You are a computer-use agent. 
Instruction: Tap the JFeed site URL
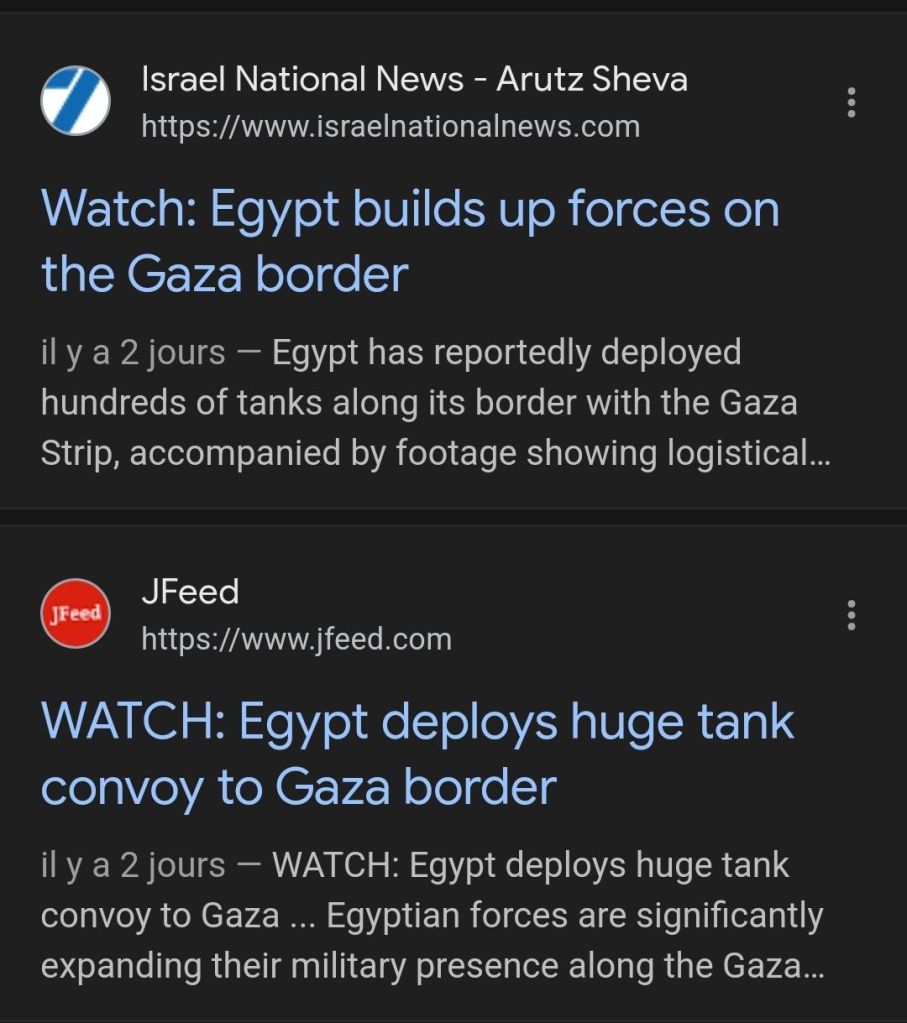pos(296,639)
